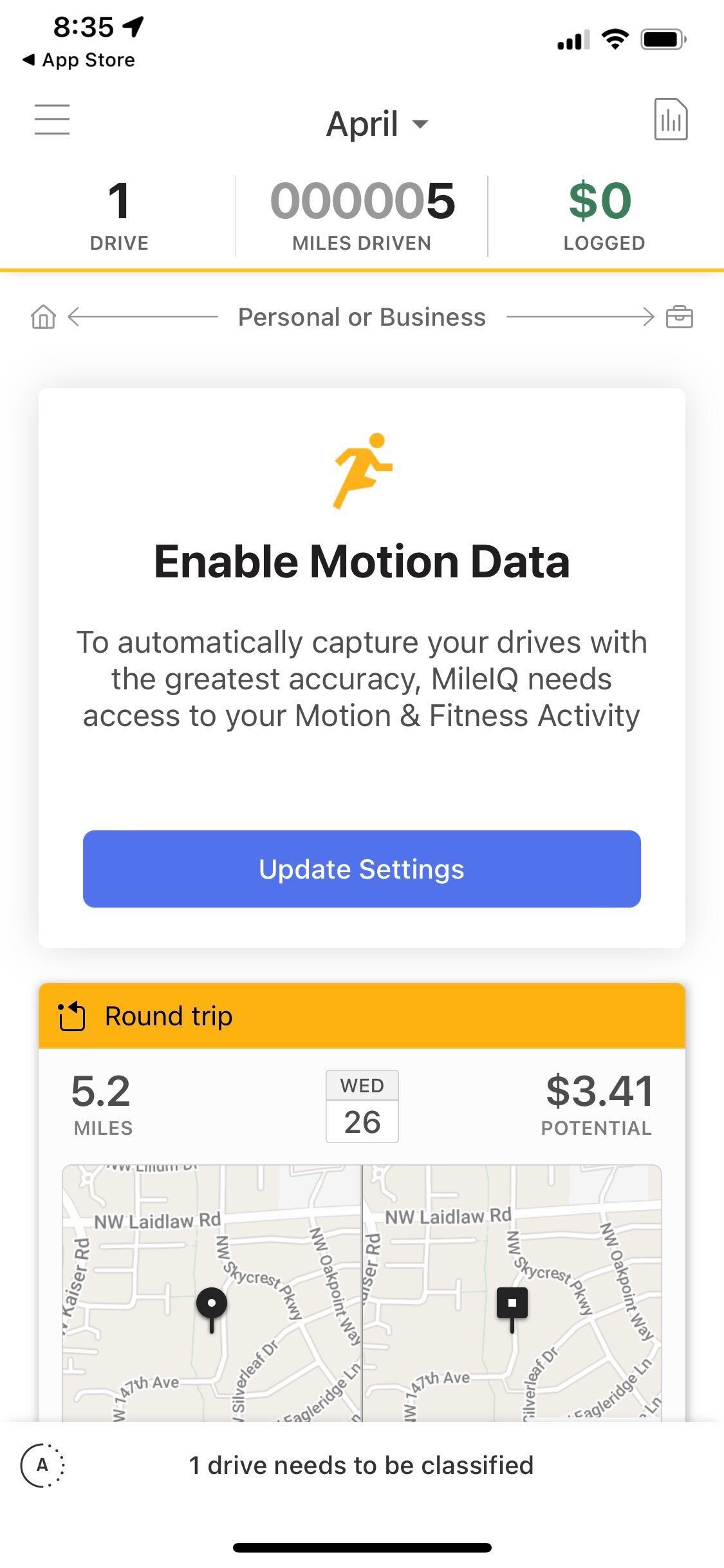
Task: Classify drive as Personal via home icon
Action: (x=43, y=316)
